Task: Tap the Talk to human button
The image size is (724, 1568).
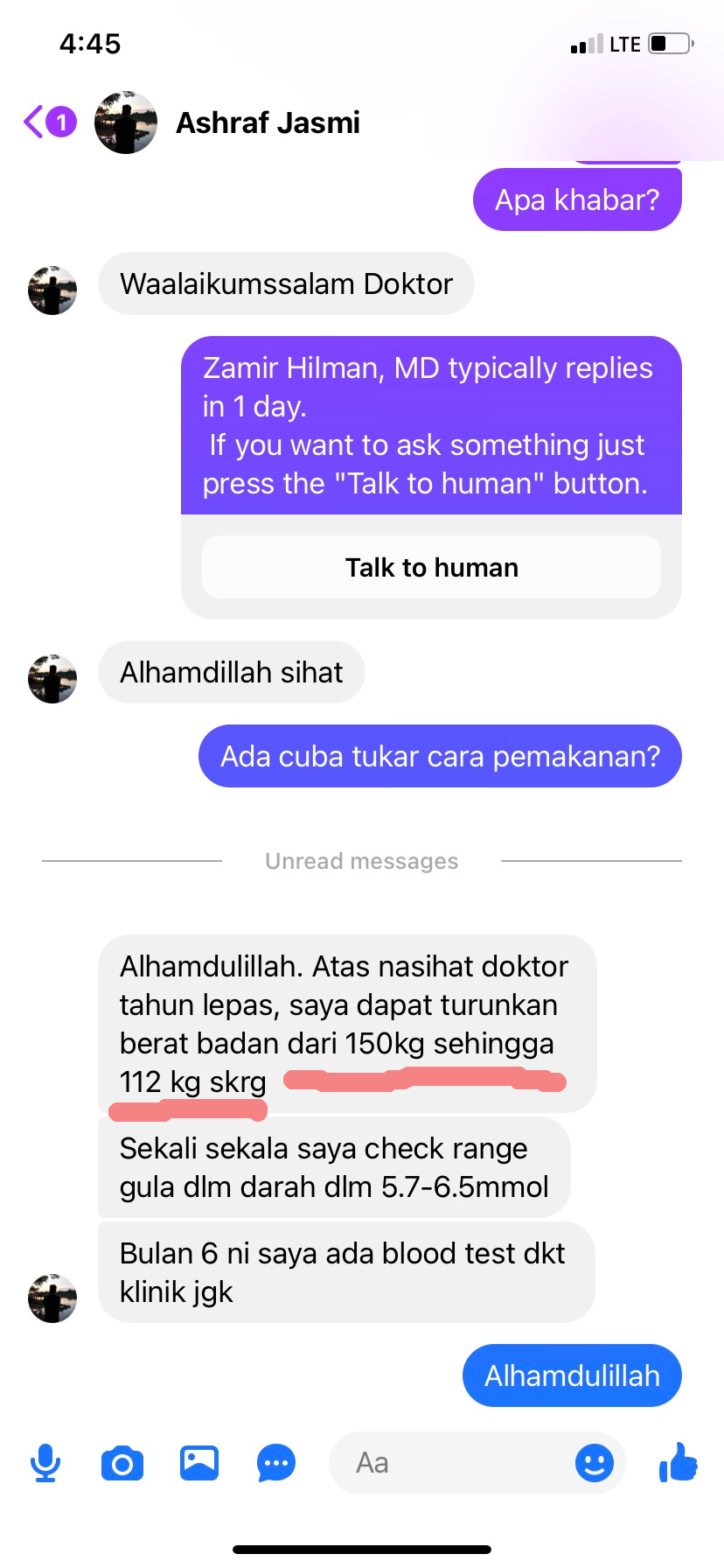Action: [x=431, y=568]
